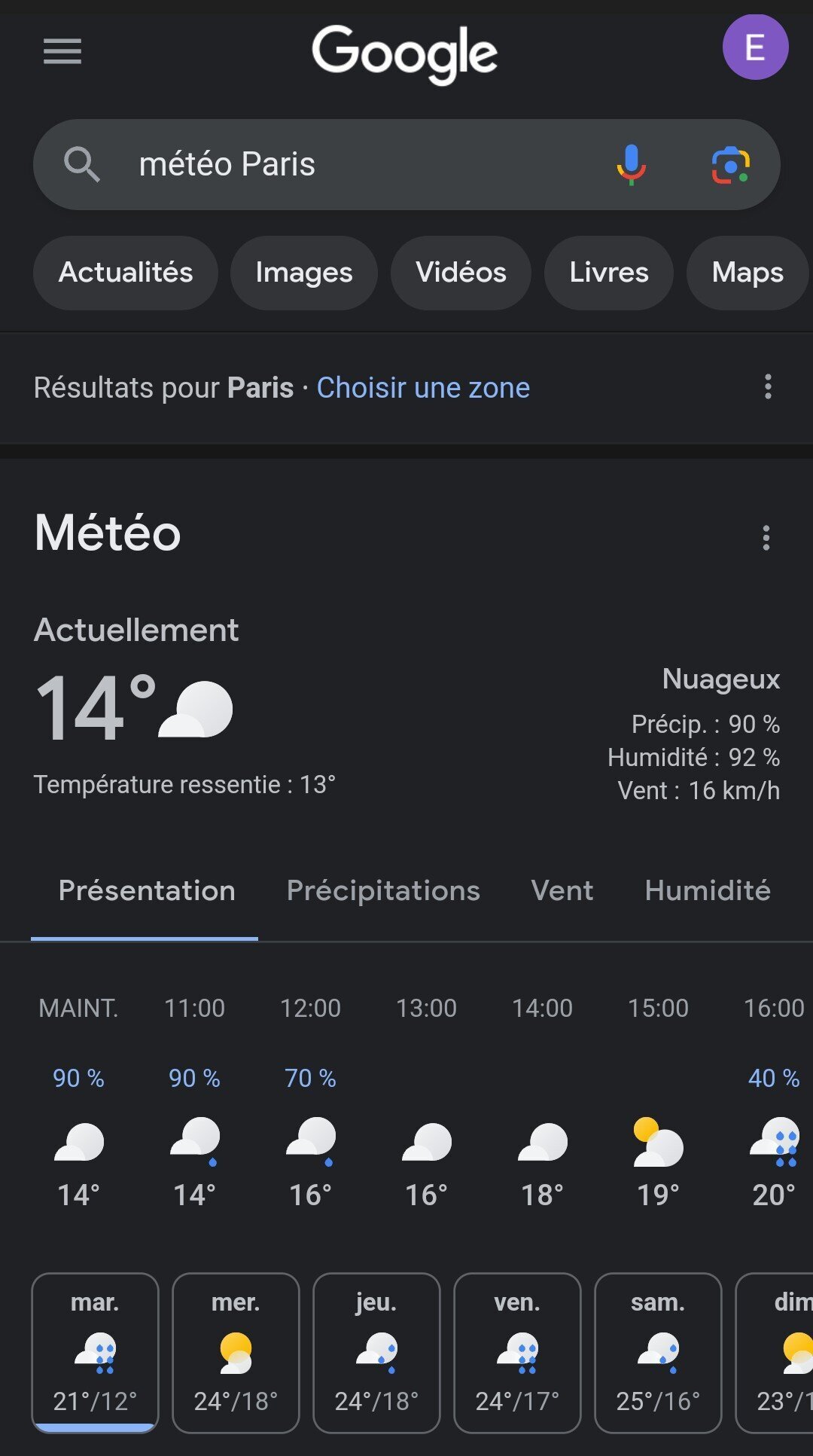
Task: View the sam. forecast card
Action: 658,1353
